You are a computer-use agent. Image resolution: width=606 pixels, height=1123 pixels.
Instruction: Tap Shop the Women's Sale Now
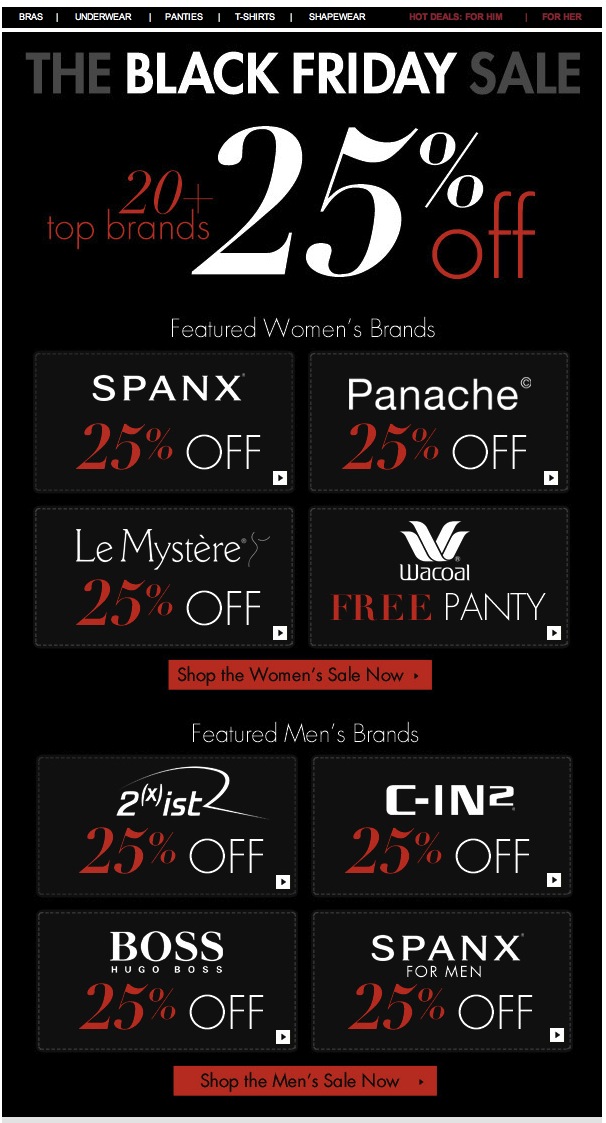300,675
